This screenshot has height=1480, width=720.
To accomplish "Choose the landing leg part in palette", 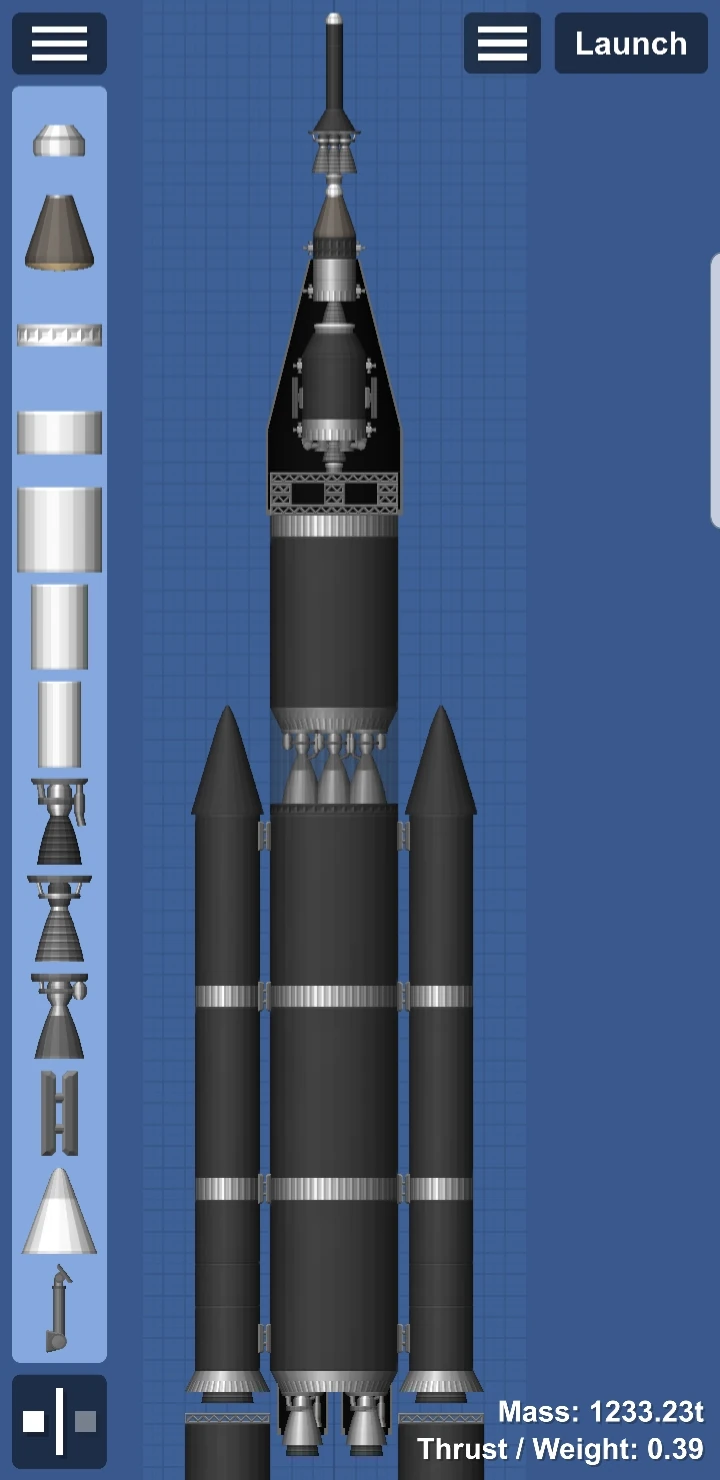I will [x=59, y=1308].
